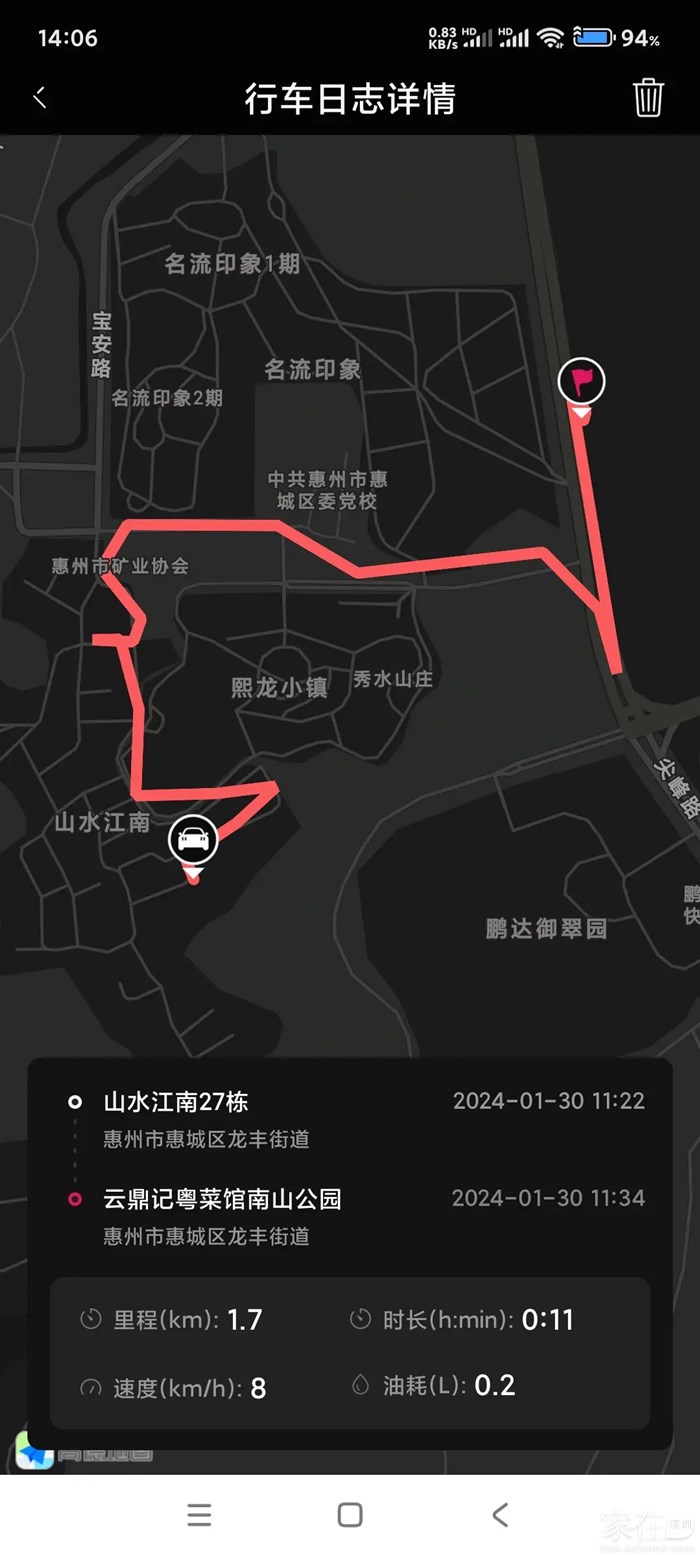
Task: Delete this trip log with the trash icon
Action: pos(648,98)
